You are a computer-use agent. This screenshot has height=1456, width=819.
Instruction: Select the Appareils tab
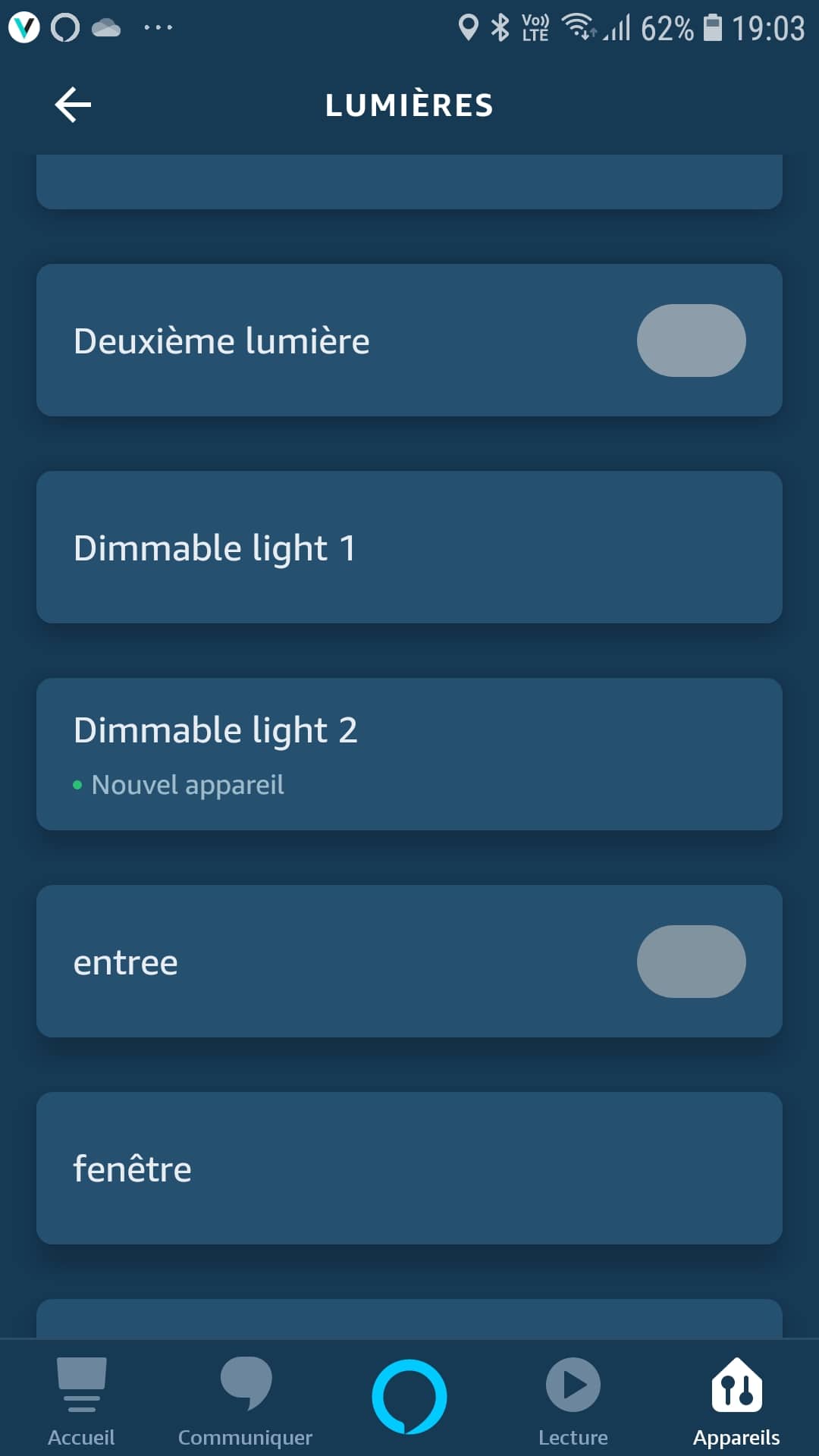(x=736, y=1401)
